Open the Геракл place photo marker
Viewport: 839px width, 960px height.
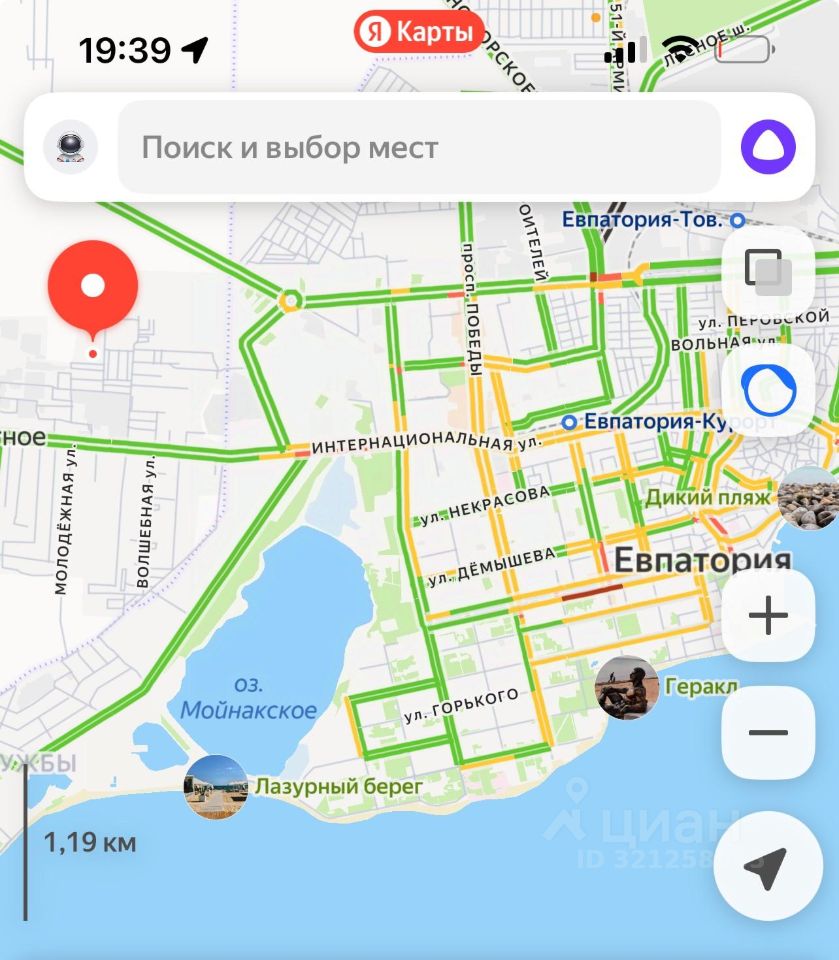[627, 688]
